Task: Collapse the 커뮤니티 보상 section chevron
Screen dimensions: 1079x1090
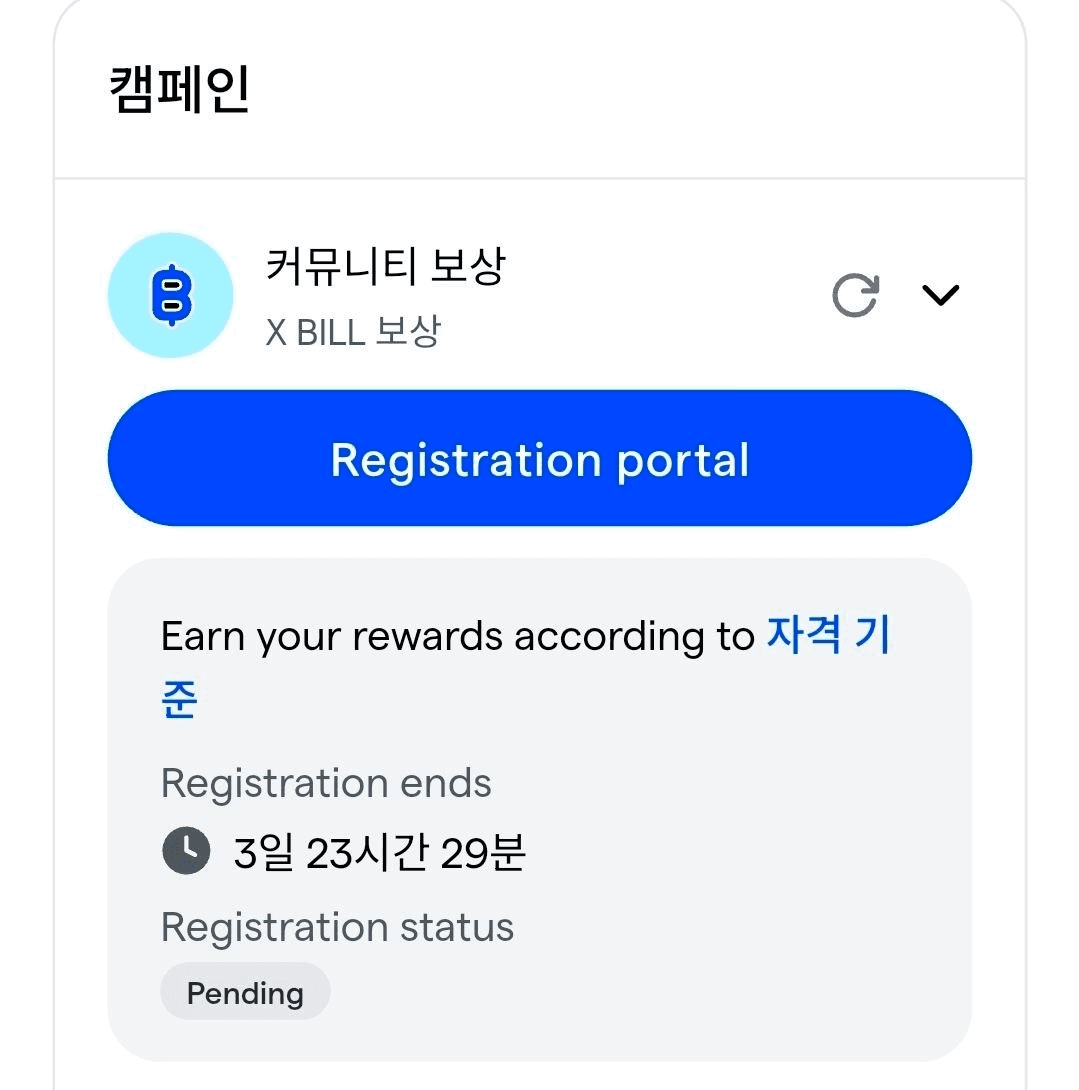Action: tap(940, 295)
